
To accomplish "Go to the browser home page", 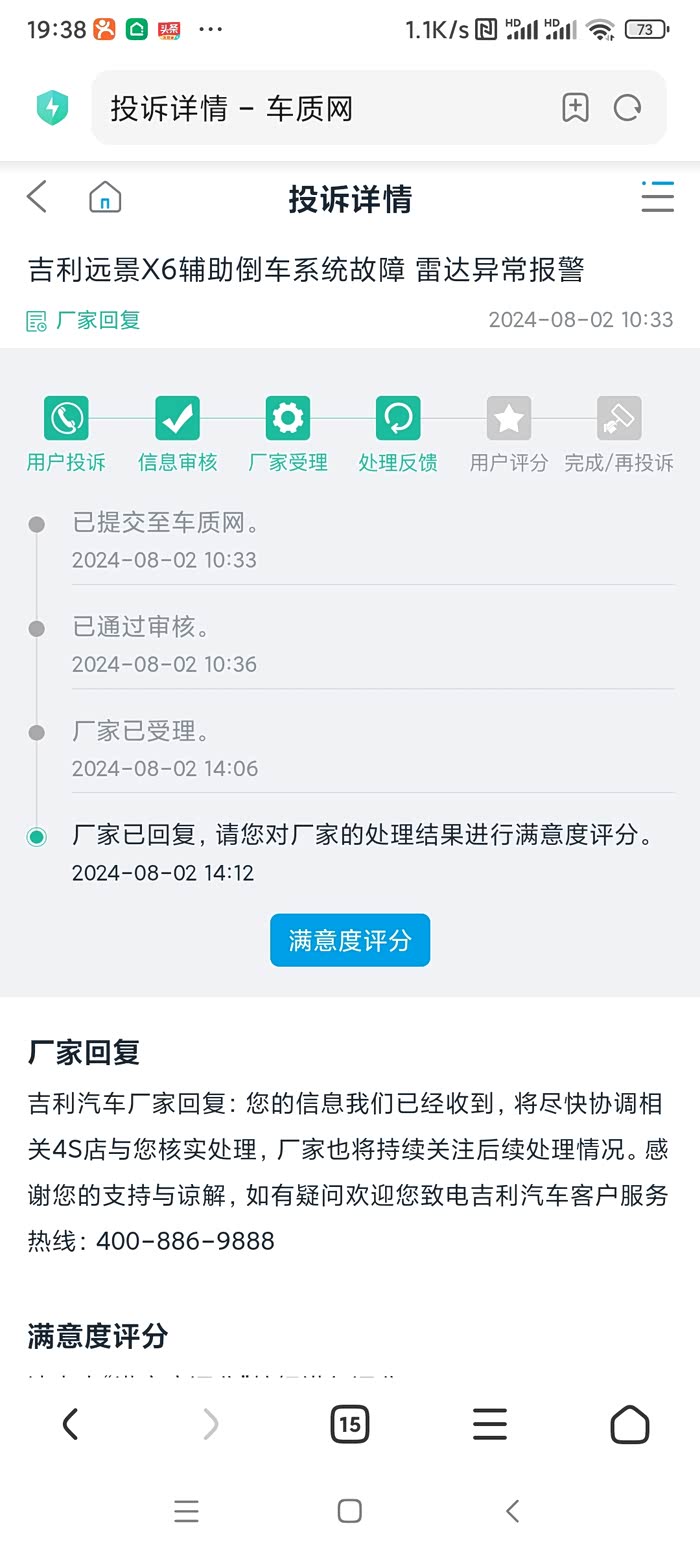I will click(630, 1423).
